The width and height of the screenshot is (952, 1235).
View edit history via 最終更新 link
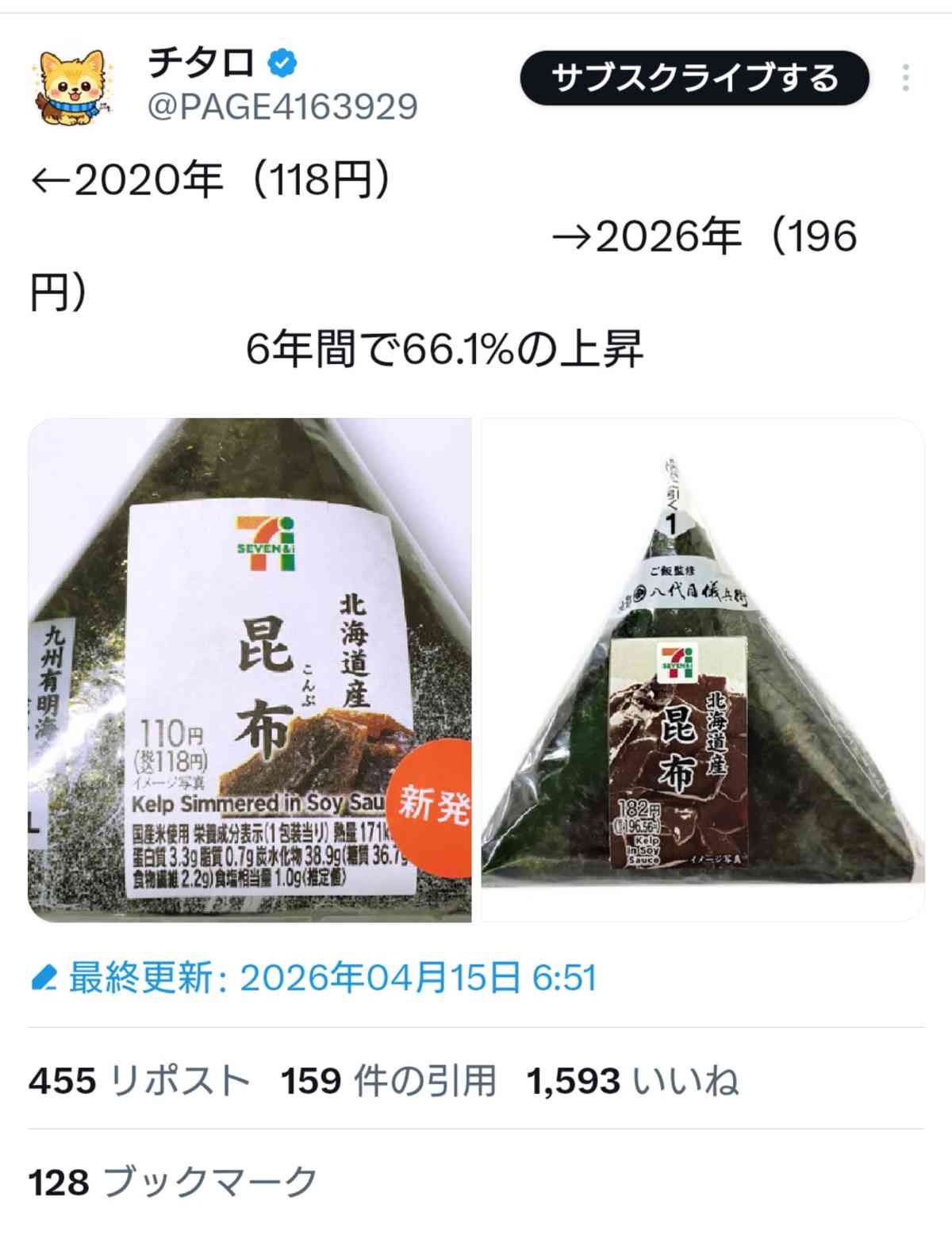coord(315,977)
